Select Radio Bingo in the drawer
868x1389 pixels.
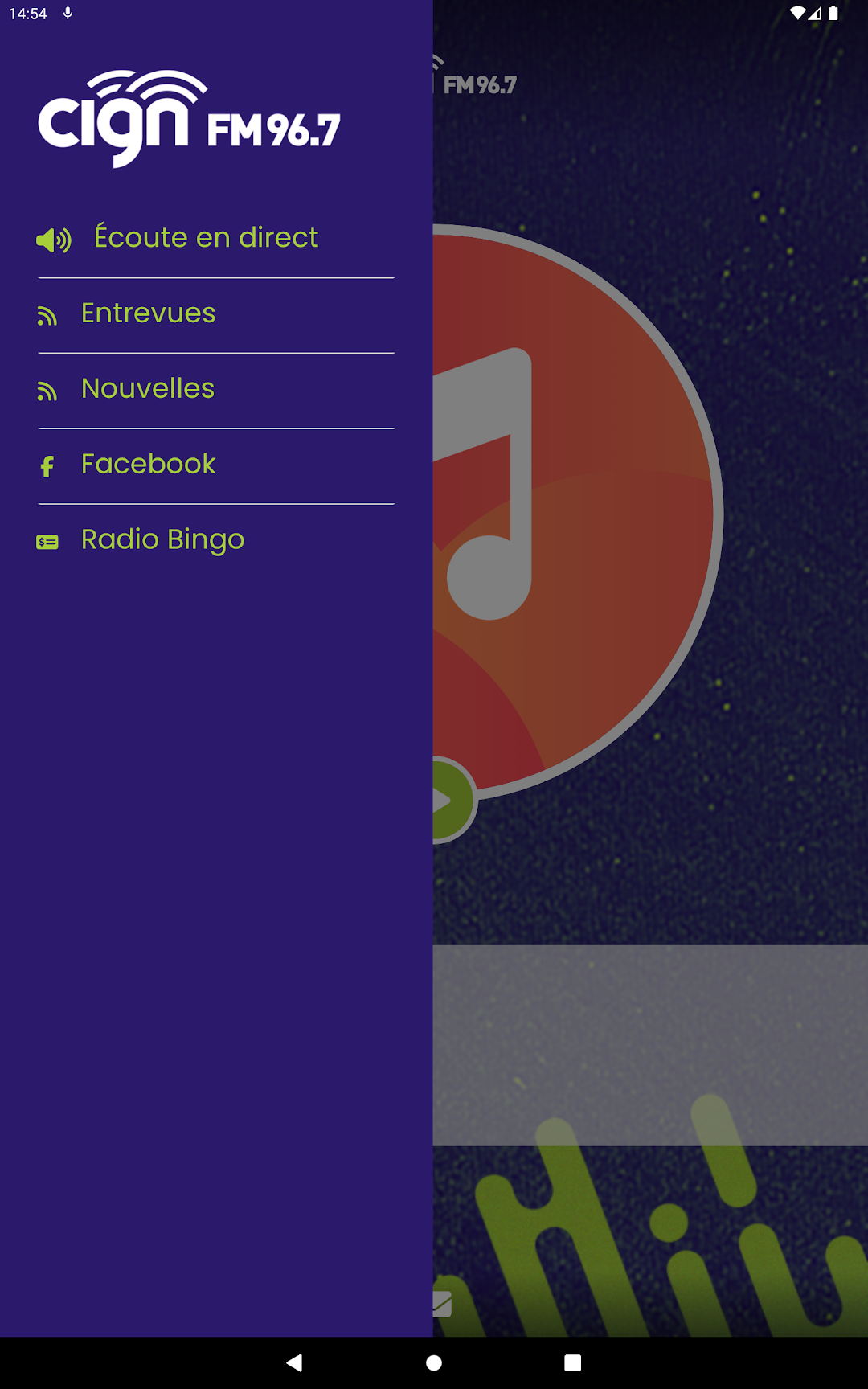pos(216,540)
